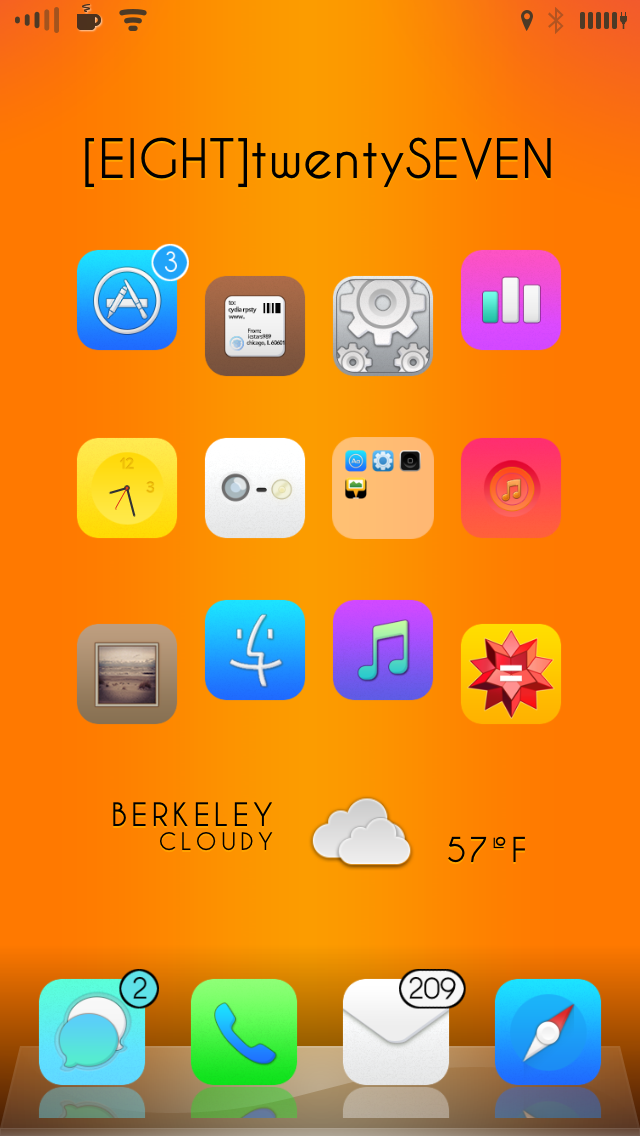The width and height of the screenshot is (640, 1136).
Task: Open the App Store with 3 updates
Action: [127, 300]
